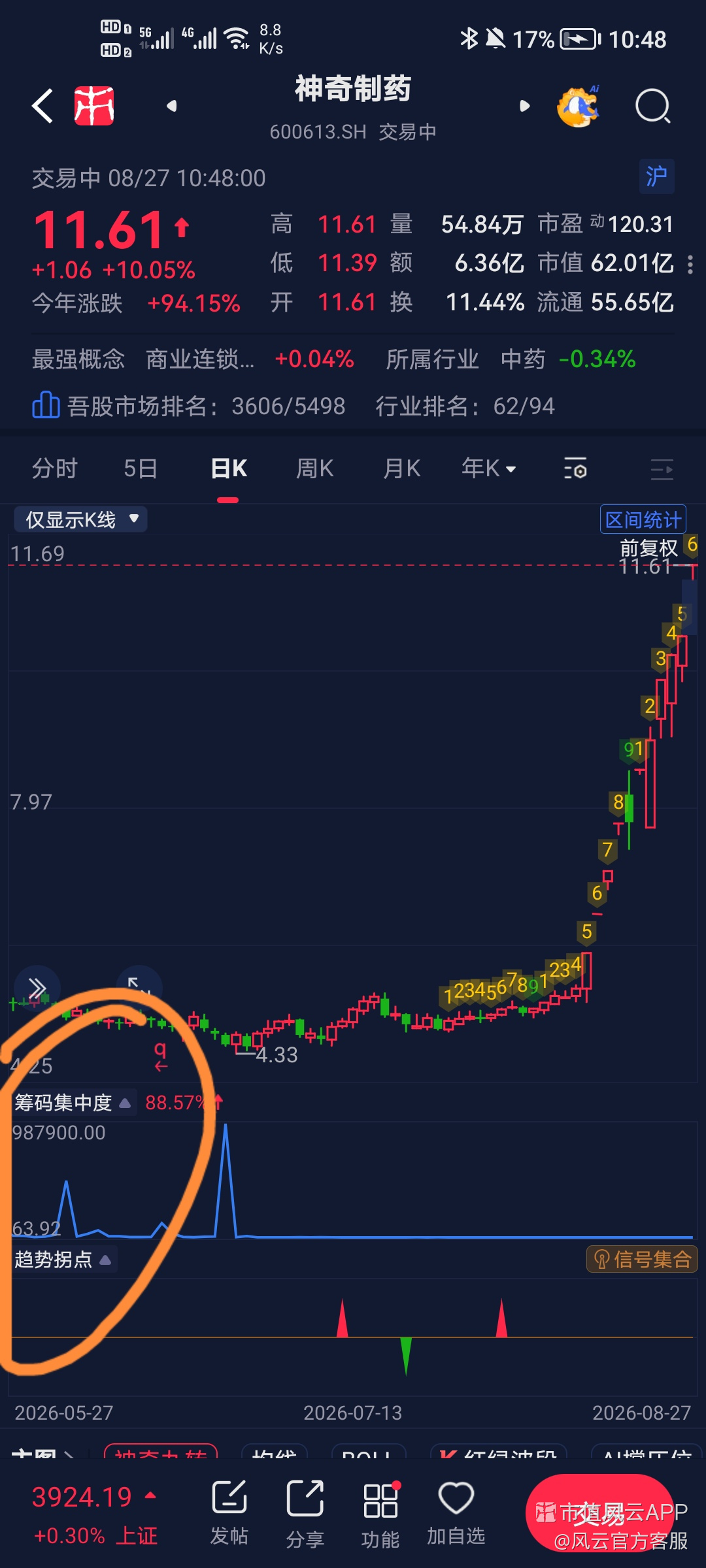Screen dimensions: 706x1568
Task: Open the search magnifier icon
Action: (x=653, y=106)
